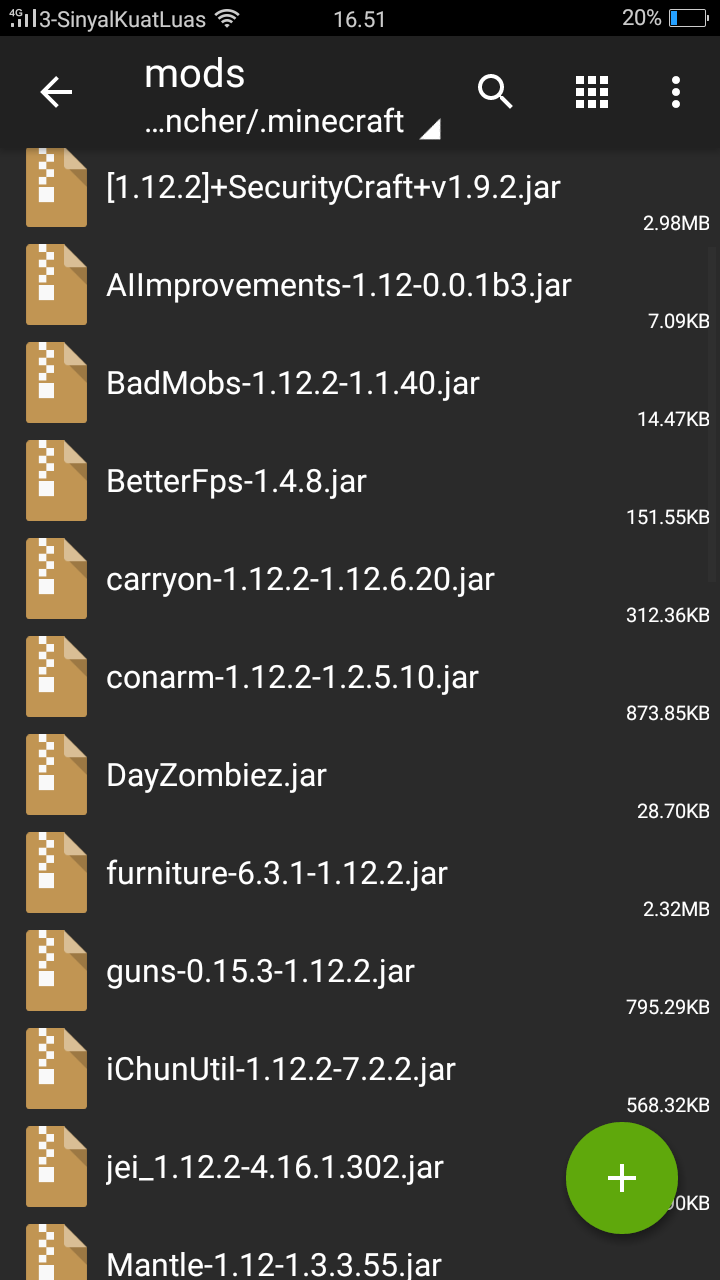
Task: Switch to grid view using the grid icon
Action: tap(591, 92)
